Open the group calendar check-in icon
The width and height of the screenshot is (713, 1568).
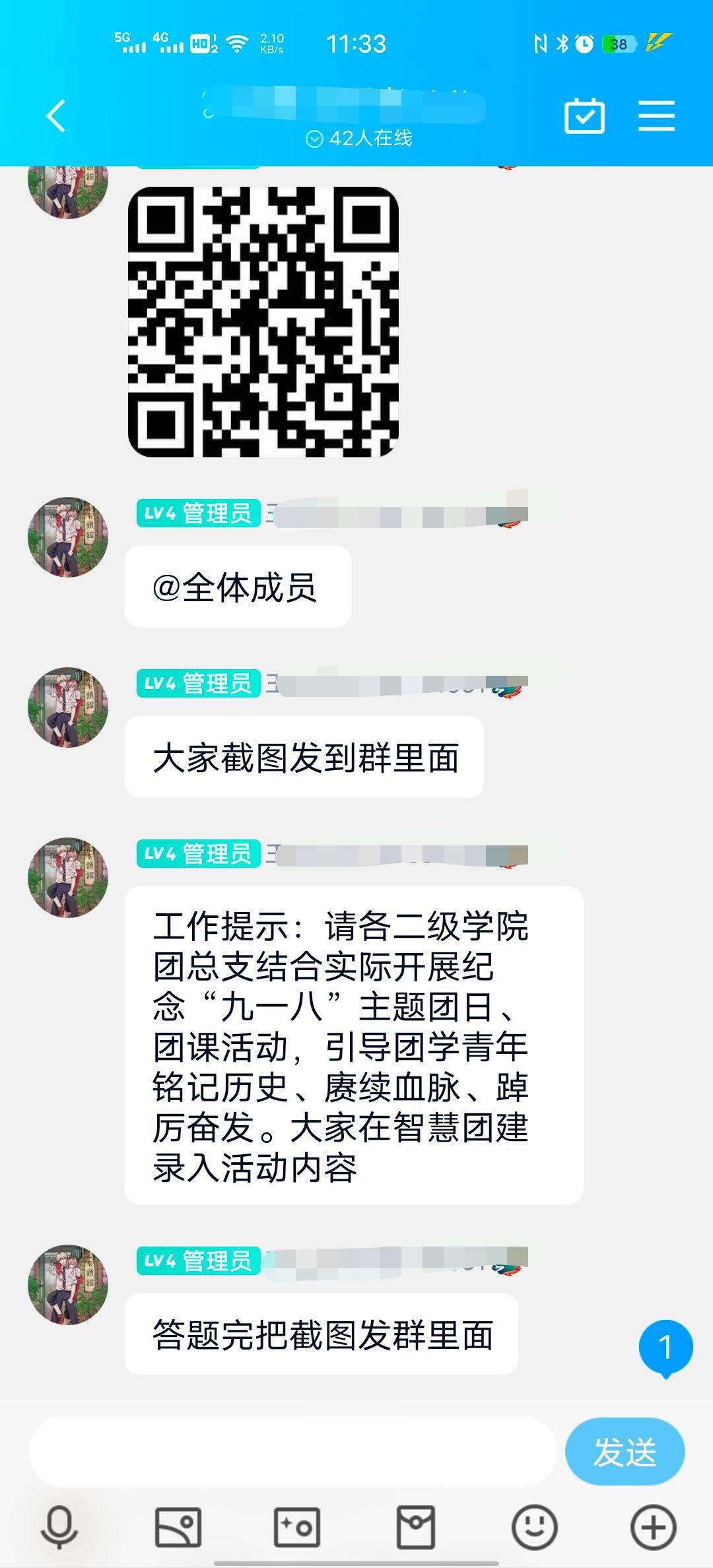[584, 117]
